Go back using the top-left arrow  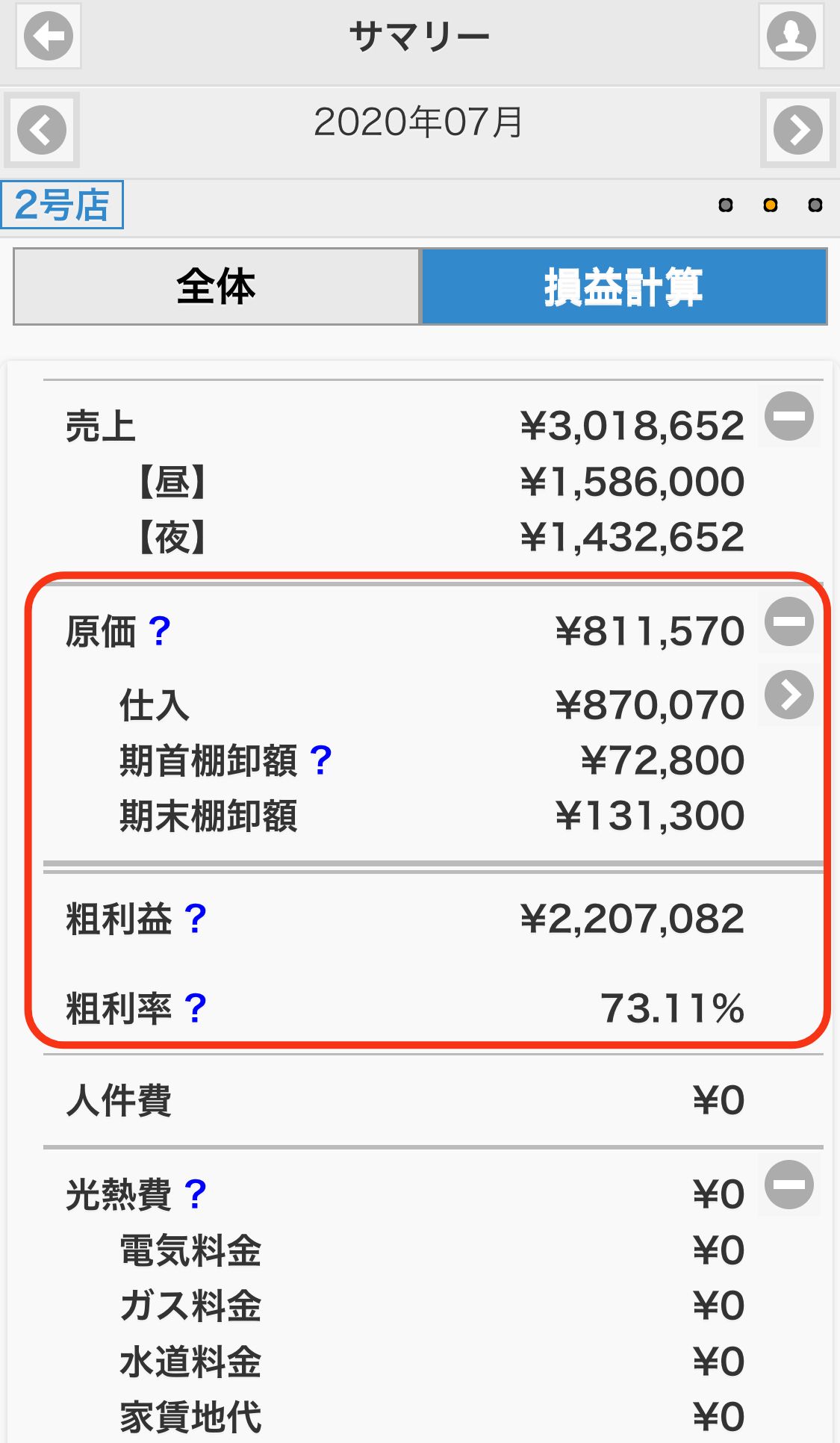(49, 36)
